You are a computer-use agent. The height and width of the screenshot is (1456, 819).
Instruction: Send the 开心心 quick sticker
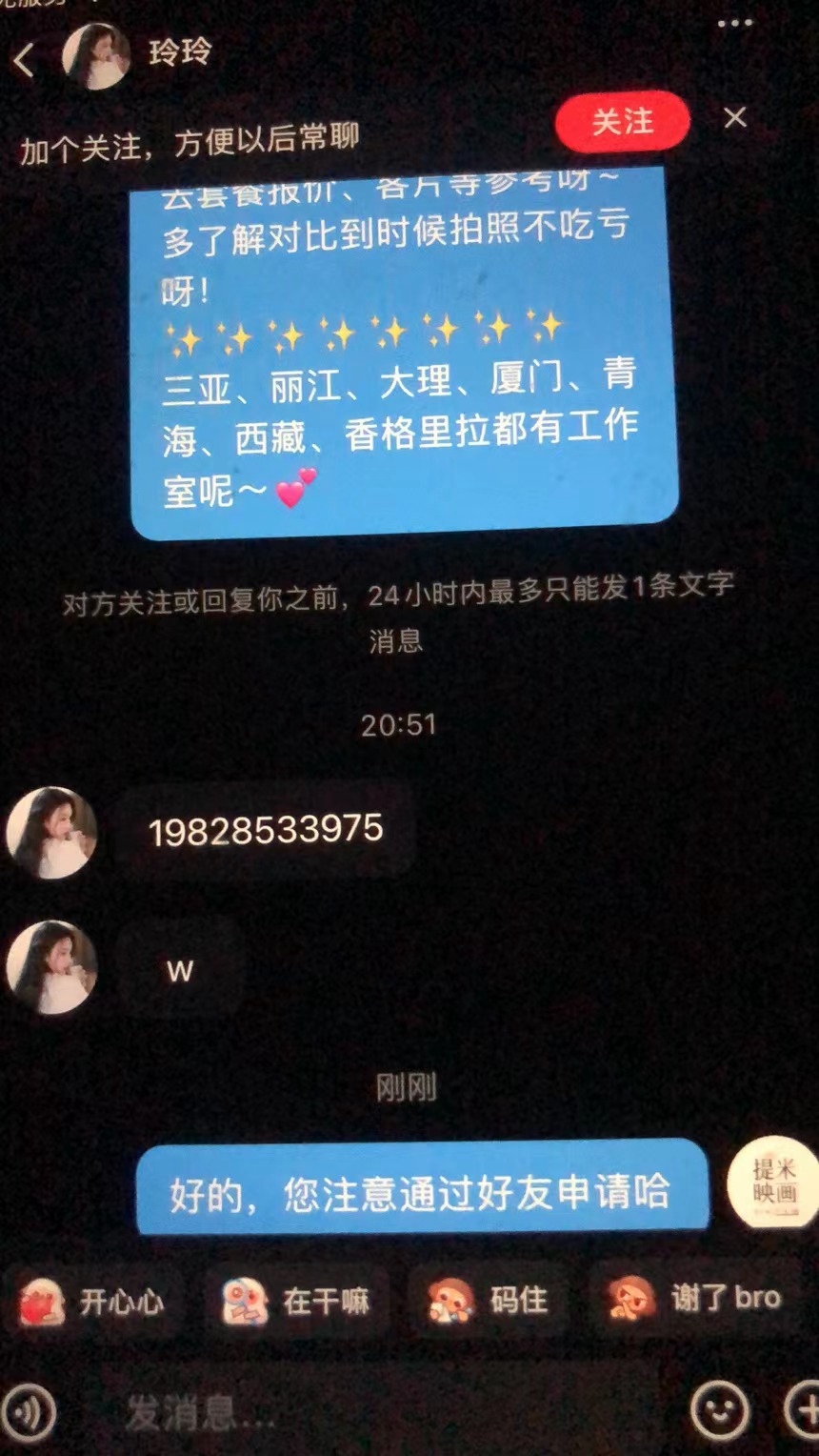(92, 1301)
